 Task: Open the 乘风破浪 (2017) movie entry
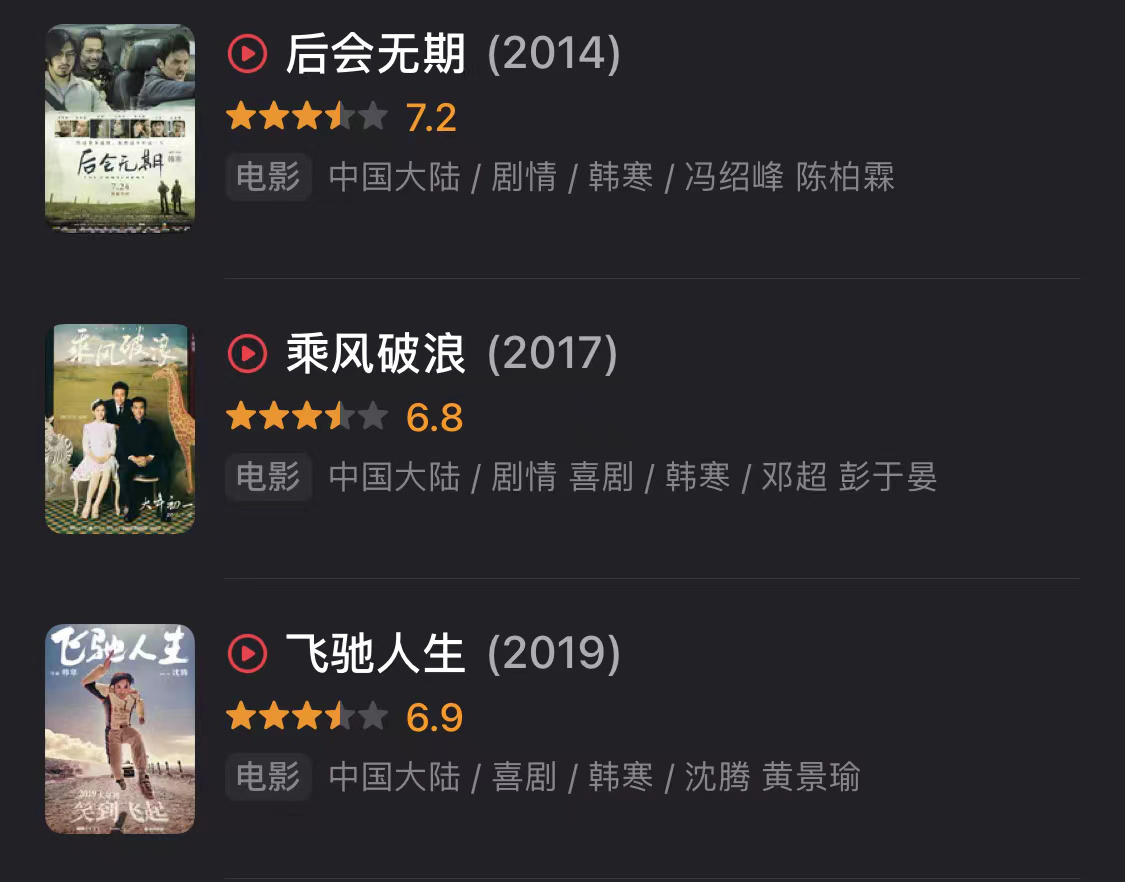[x=375, y=354]
